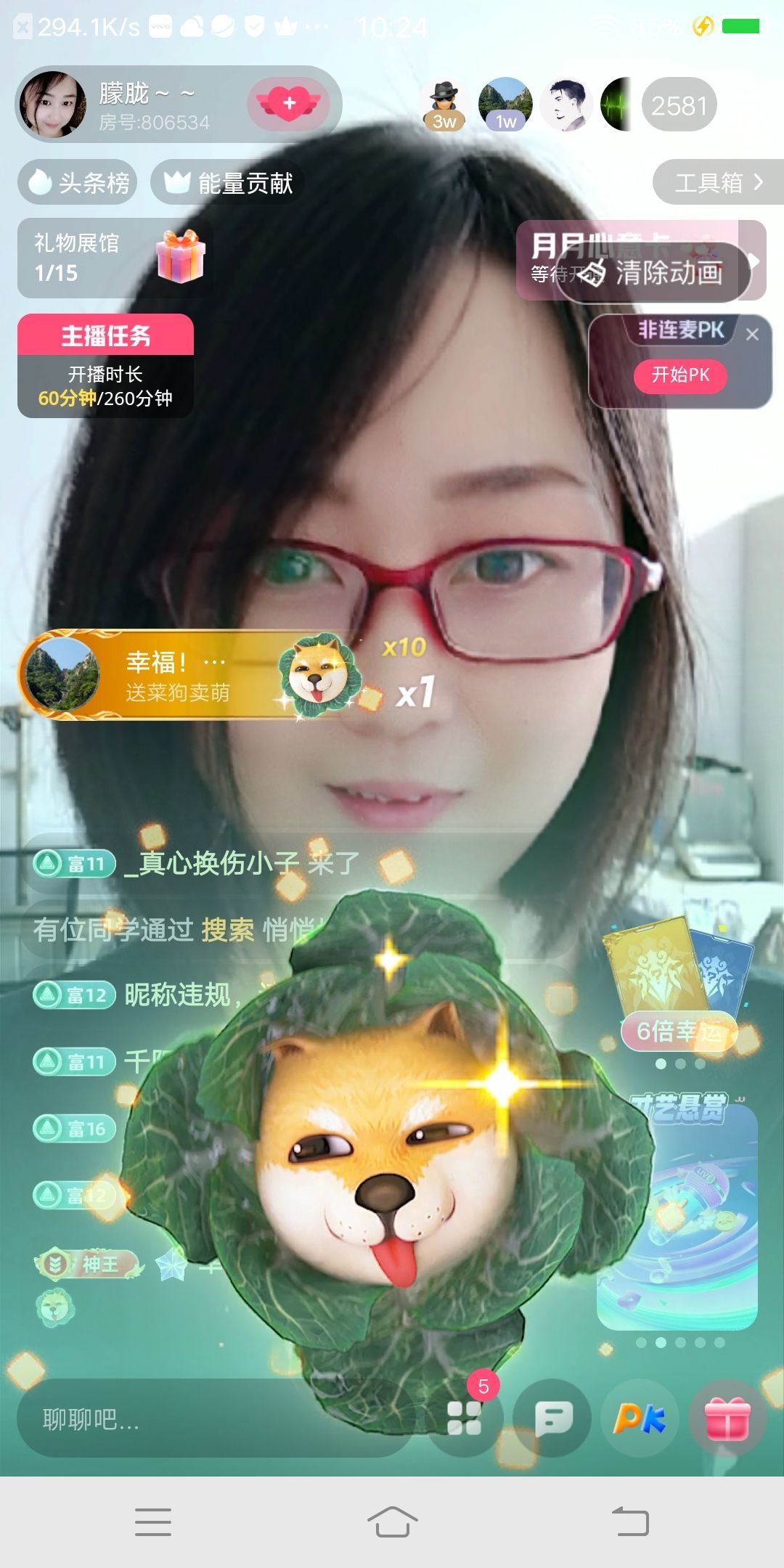784x1568 pixels.
Task: Go back using system back button
Action: pos(630,1522)
